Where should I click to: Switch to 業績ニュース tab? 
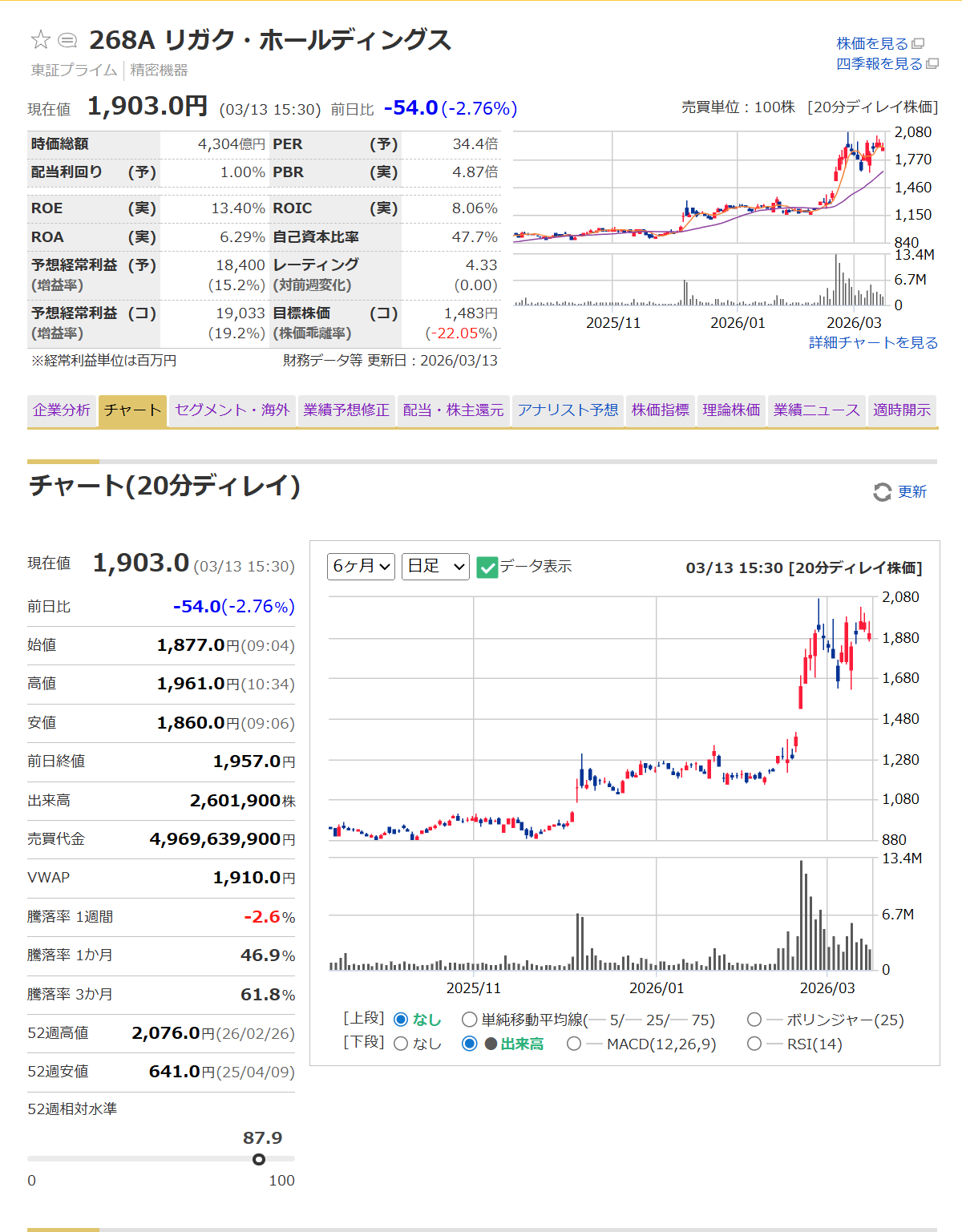(816, 410)
